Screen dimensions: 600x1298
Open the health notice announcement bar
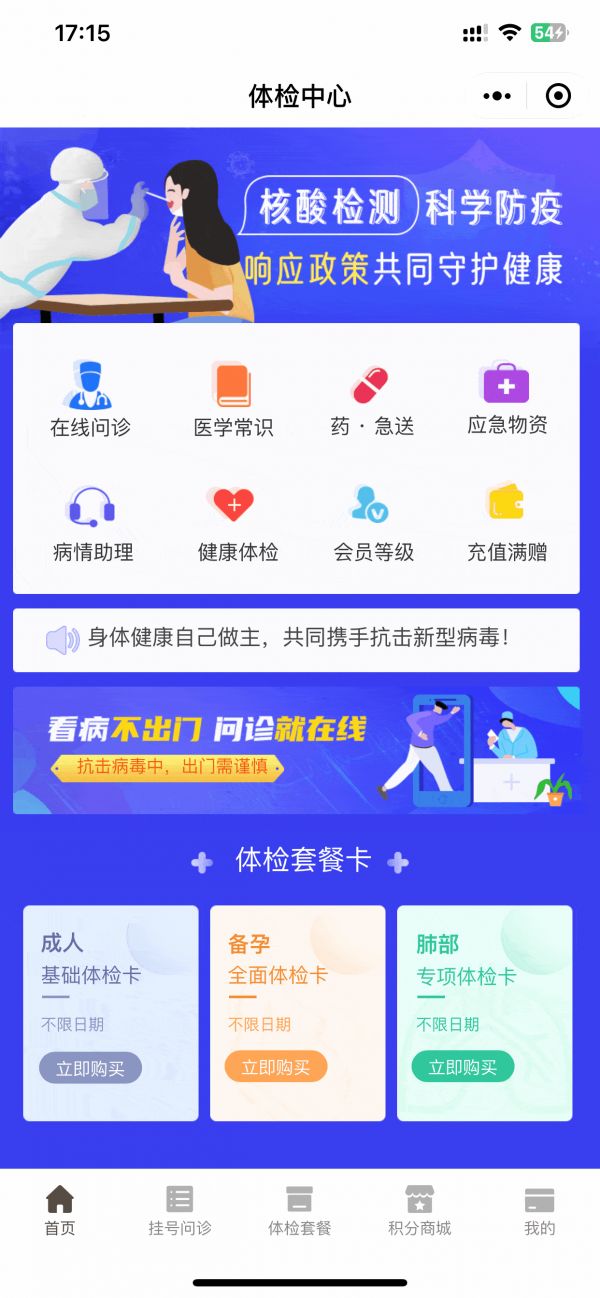point(296,639)
